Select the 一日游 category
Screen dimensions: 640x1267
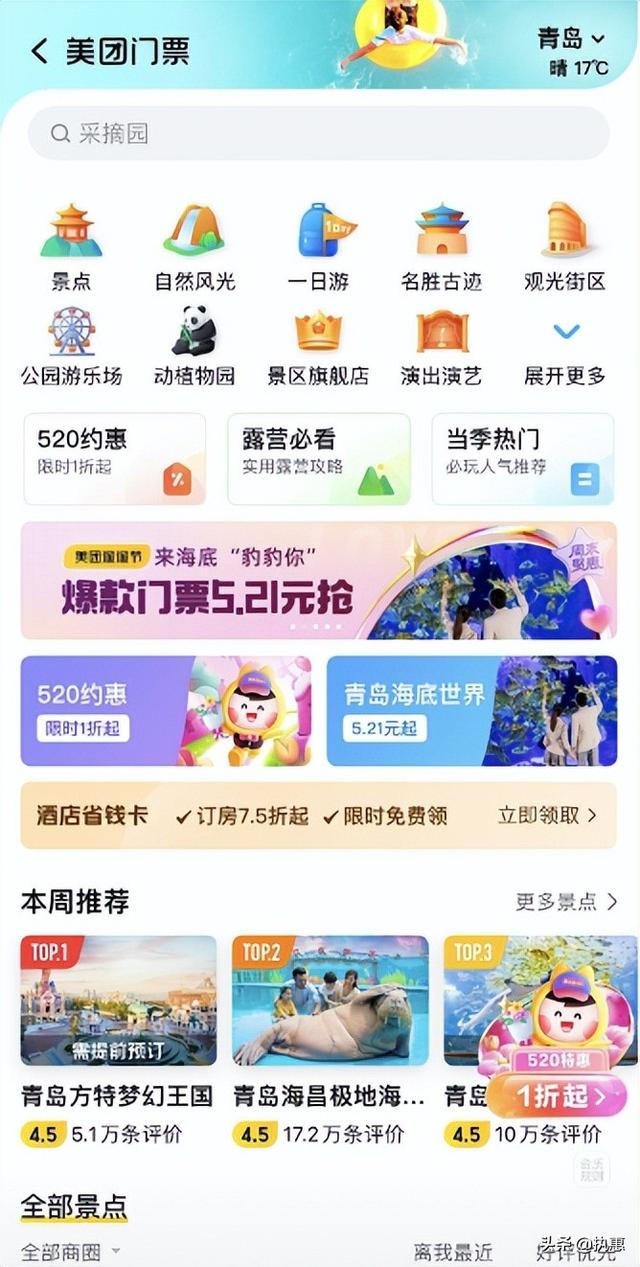318,247
